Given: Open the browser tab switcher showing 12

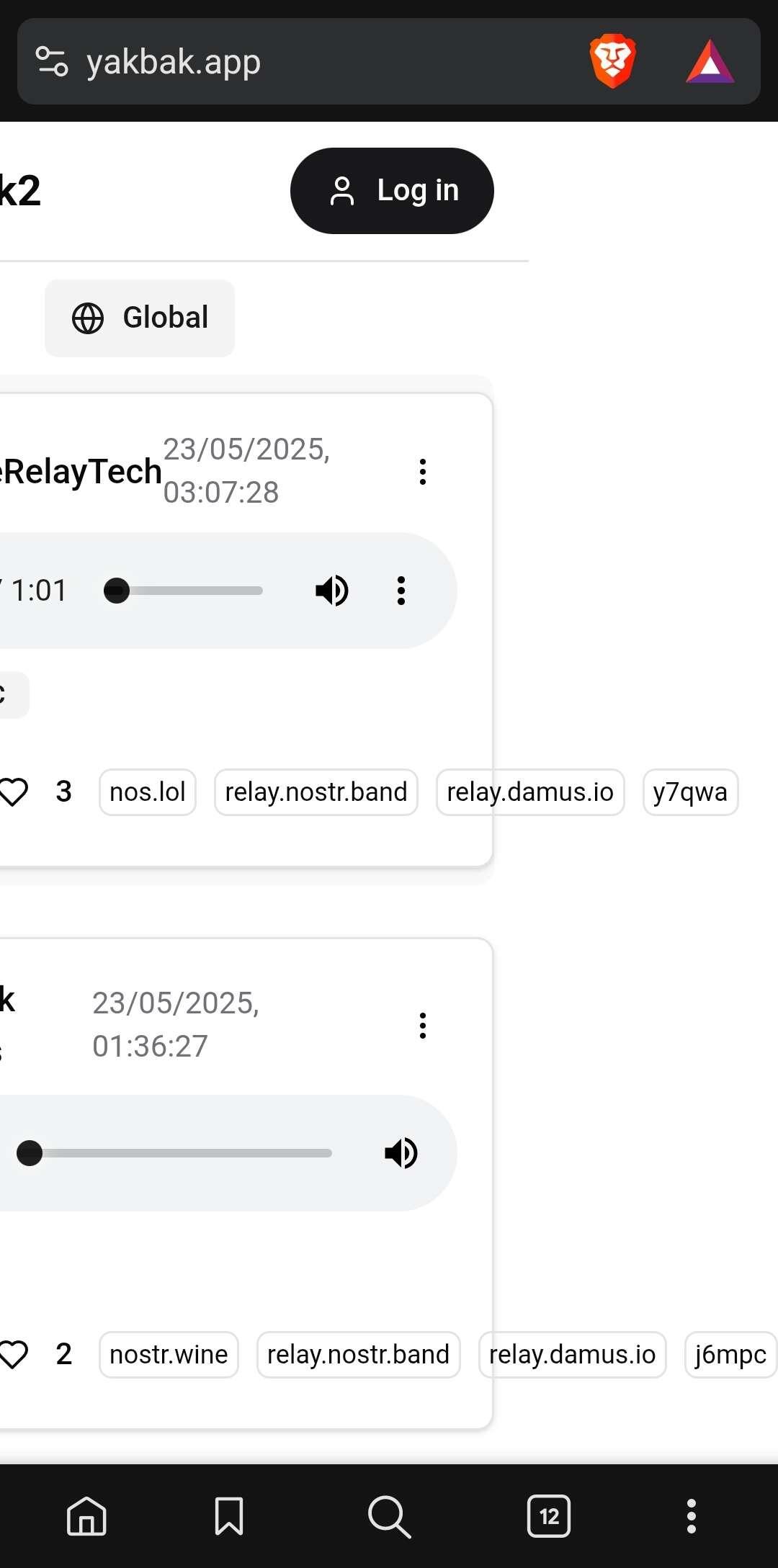Looking at the screenshot, I should 549,1516.
